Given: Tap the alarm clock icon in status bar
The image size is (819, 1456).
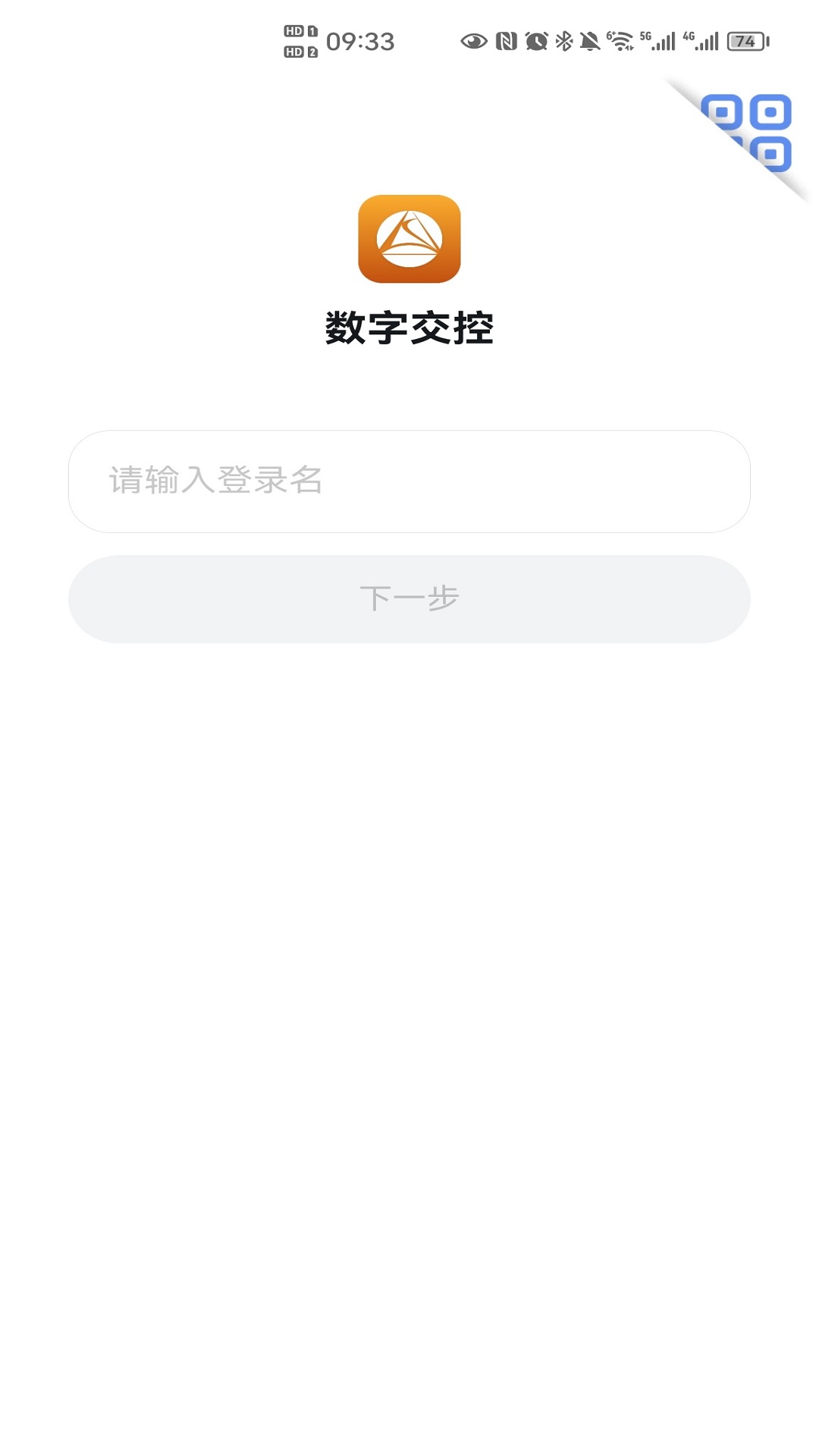Looking at the screenshot, I should pyautogui.click(x=535, y=42).
